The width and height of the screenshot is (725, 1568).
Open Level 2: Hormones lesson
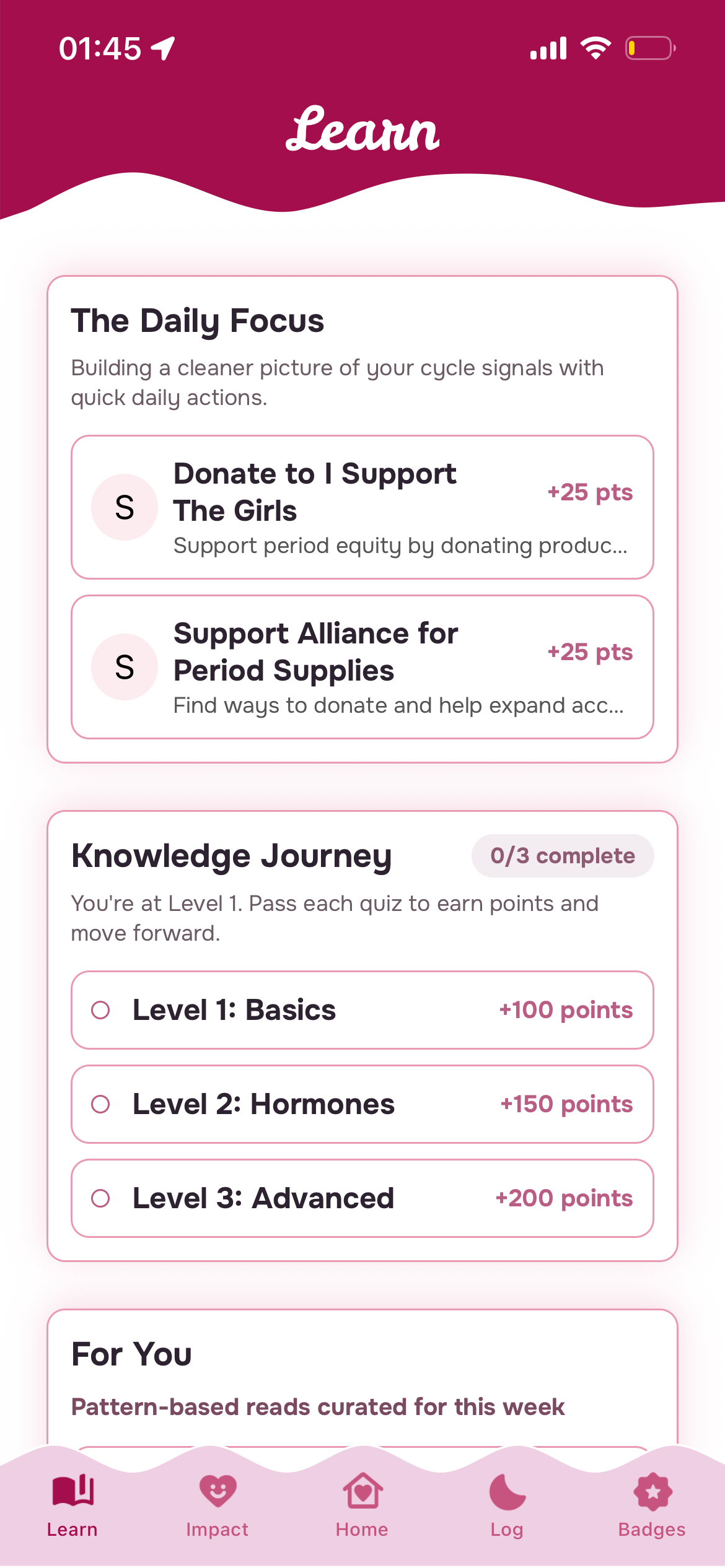click(x=362, y=1104)
